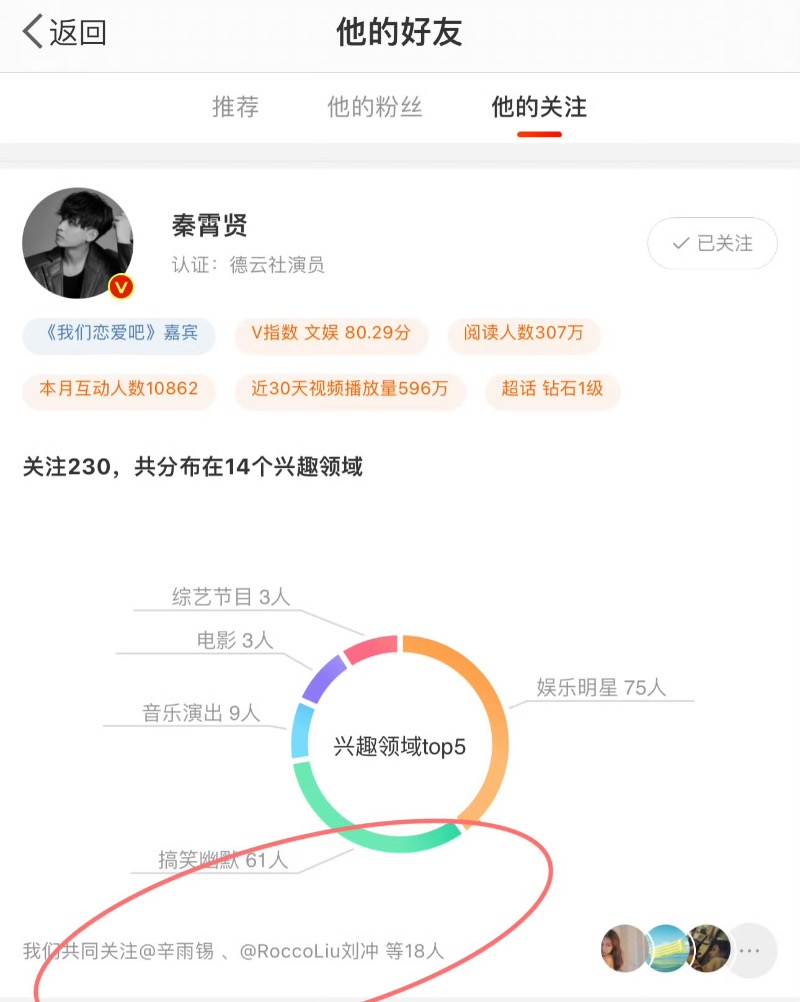Open the more options ellipsis button
The height and width of the screenshot is (1002, 800).
coord(749,950)
